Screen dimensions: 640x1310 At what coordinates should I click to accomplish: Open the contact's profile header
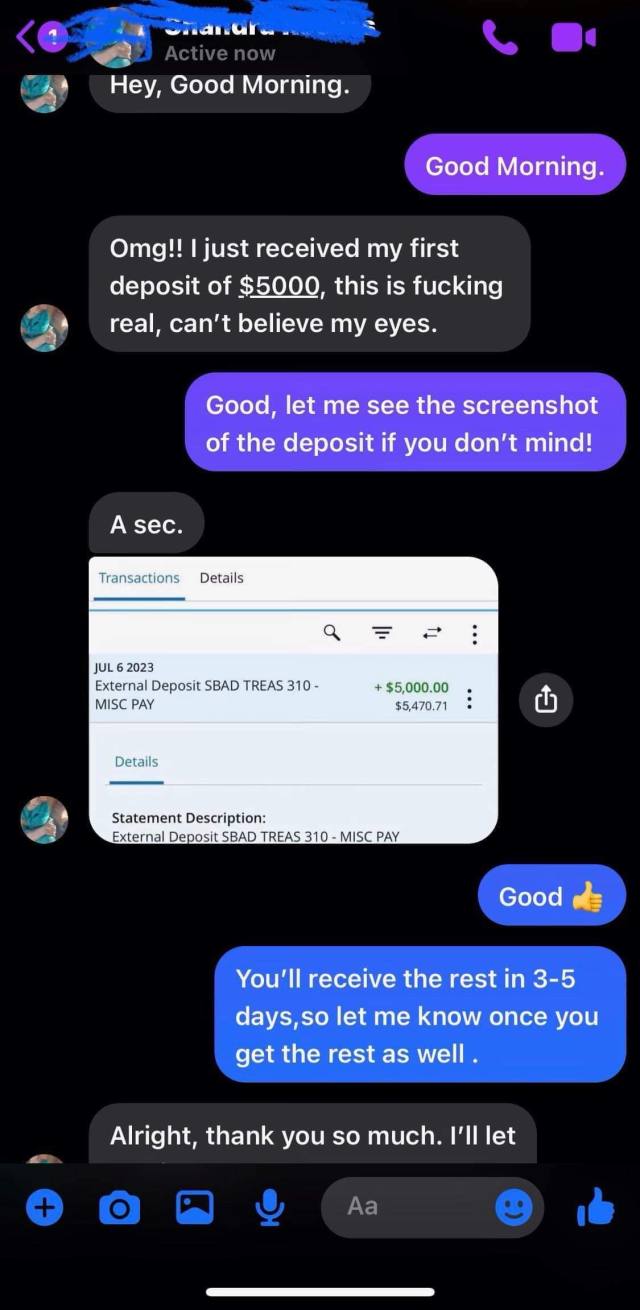tap(230, 40)
